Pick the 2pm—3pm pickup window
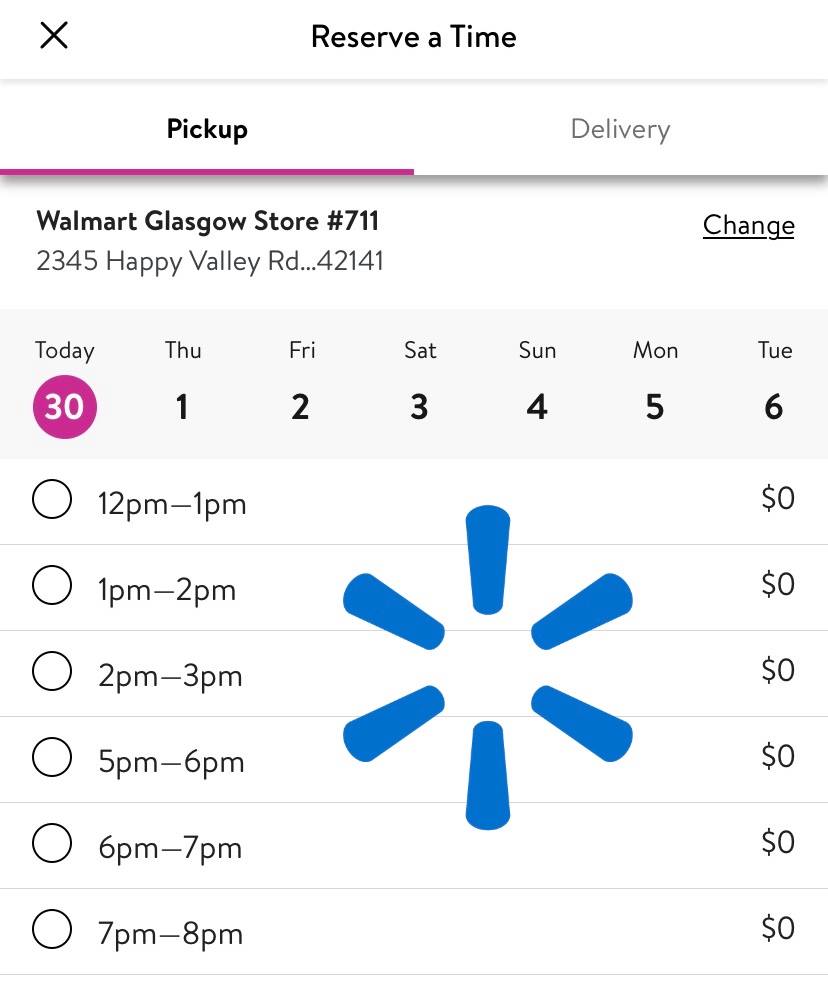 [52, 672]
